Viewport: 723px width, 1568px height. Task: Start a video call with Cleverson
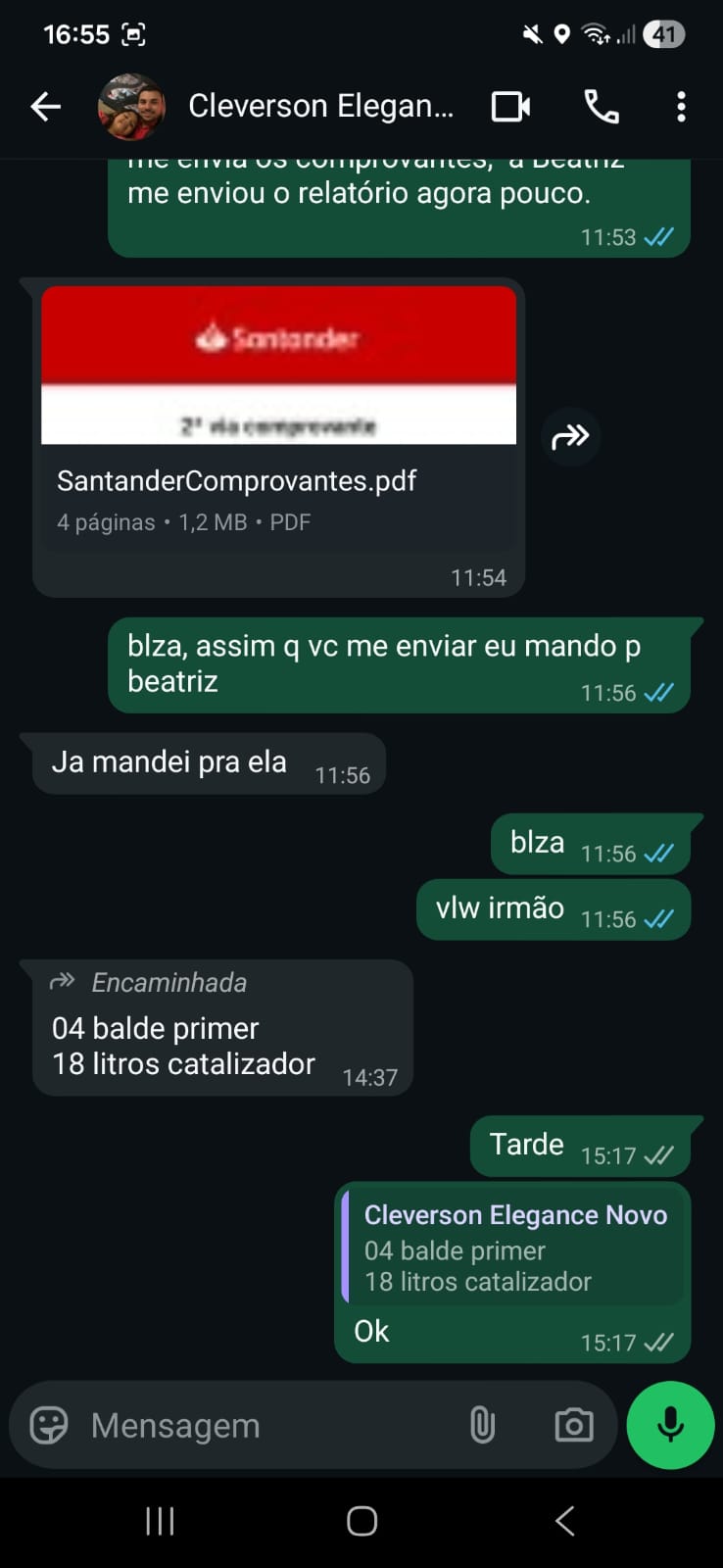pyautogui.click(x=510, y=107)
